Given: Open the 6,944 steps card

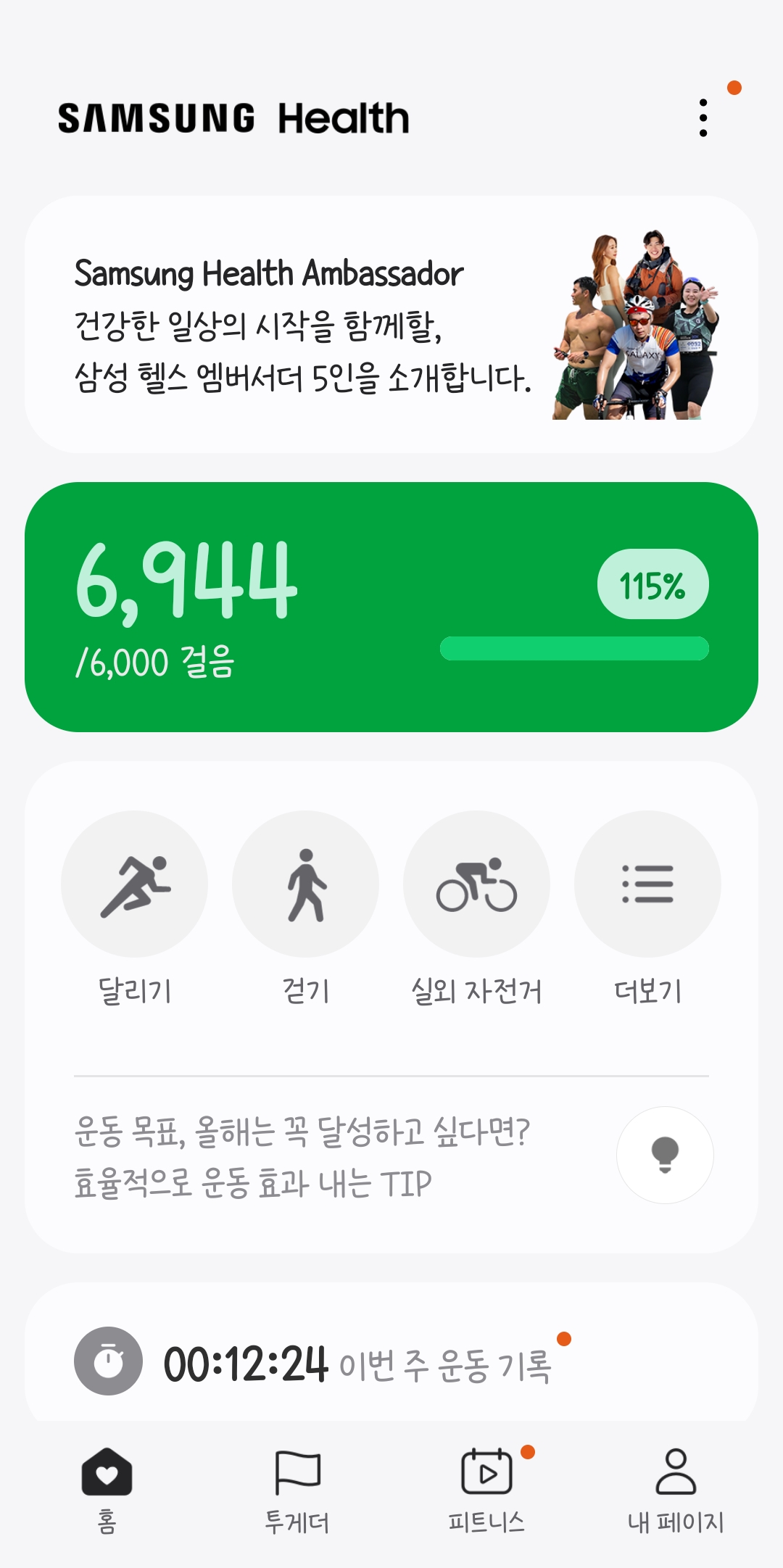Looking at the screenshot, I should (x=391, y=607).
